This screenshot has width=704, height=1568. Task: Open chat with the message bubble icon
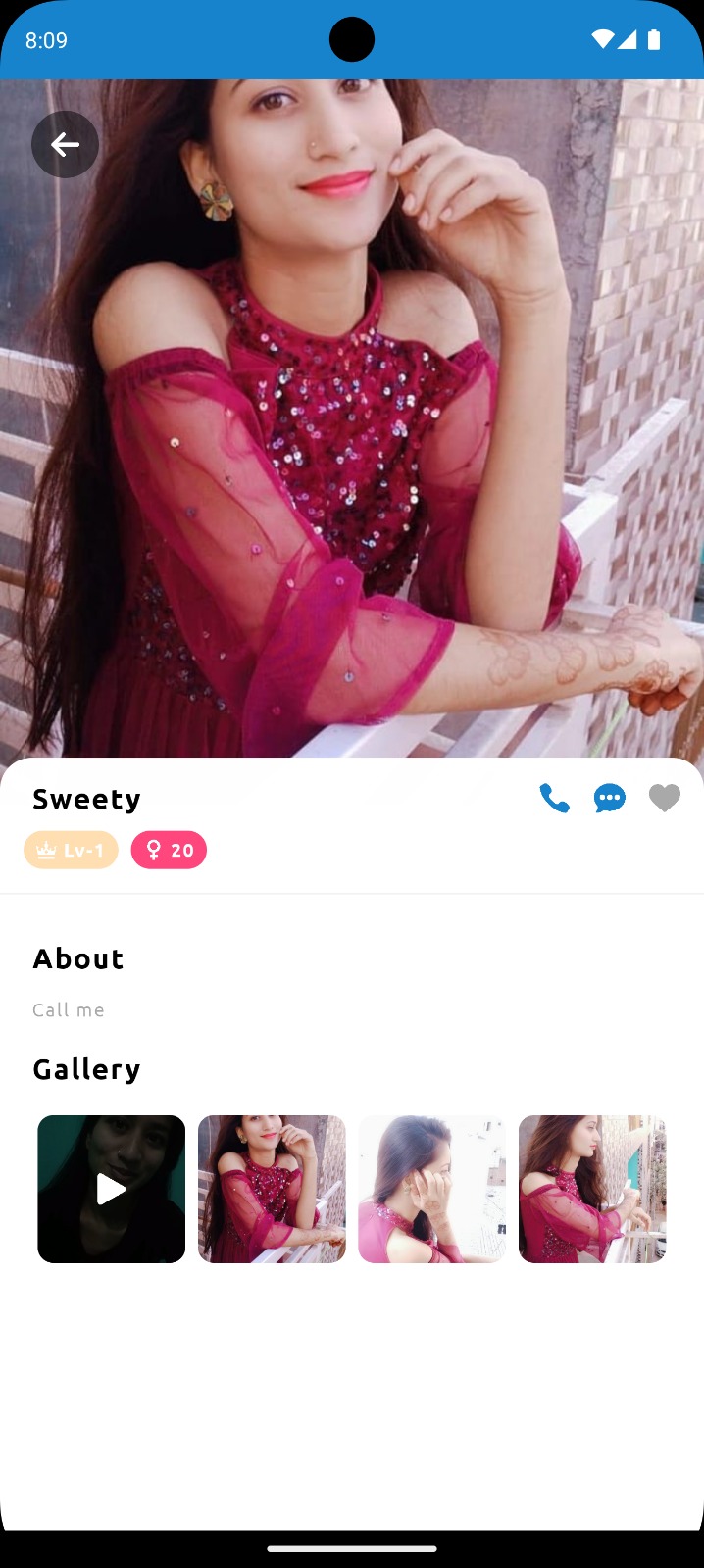coord(610,799)
